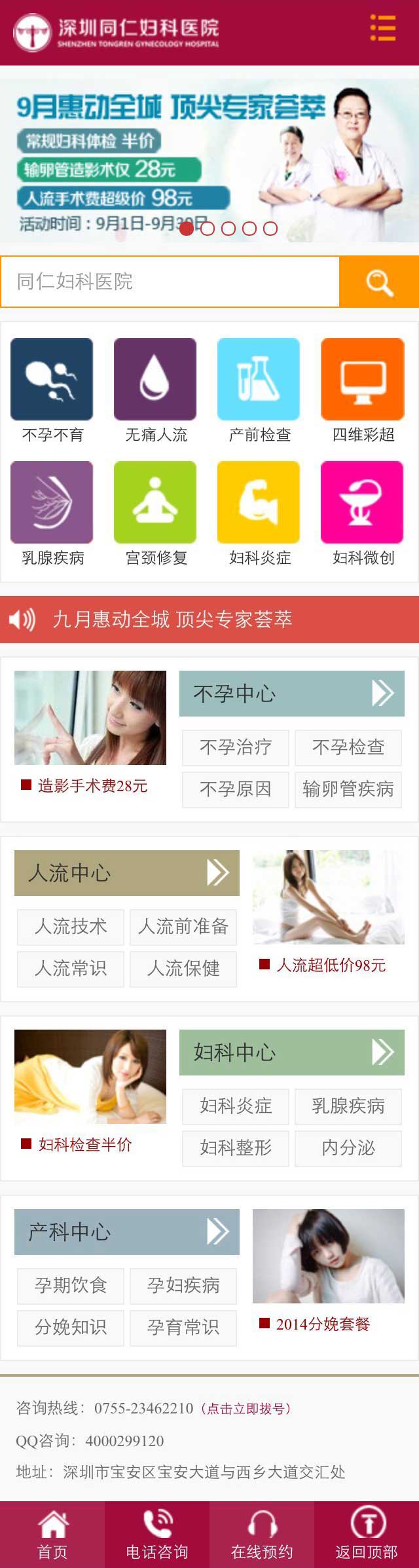Select the 无痛人流 category tile
The image size is (419, 1568).
[155, 390]
